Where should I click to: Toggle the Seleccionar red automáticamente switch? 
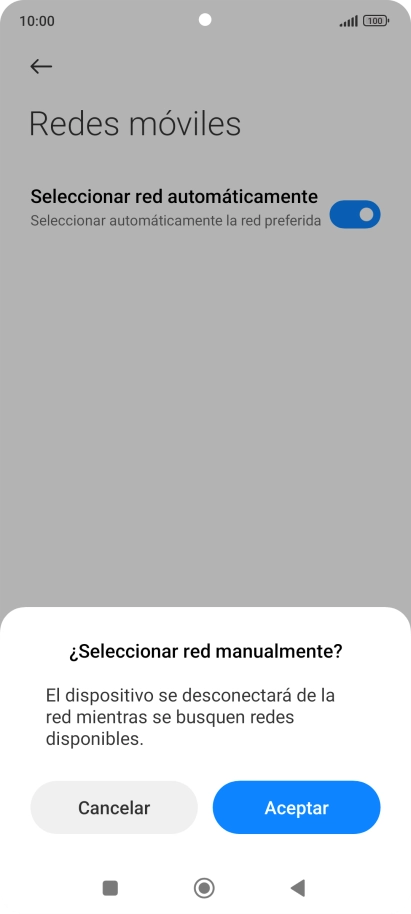tap(355, 215)
